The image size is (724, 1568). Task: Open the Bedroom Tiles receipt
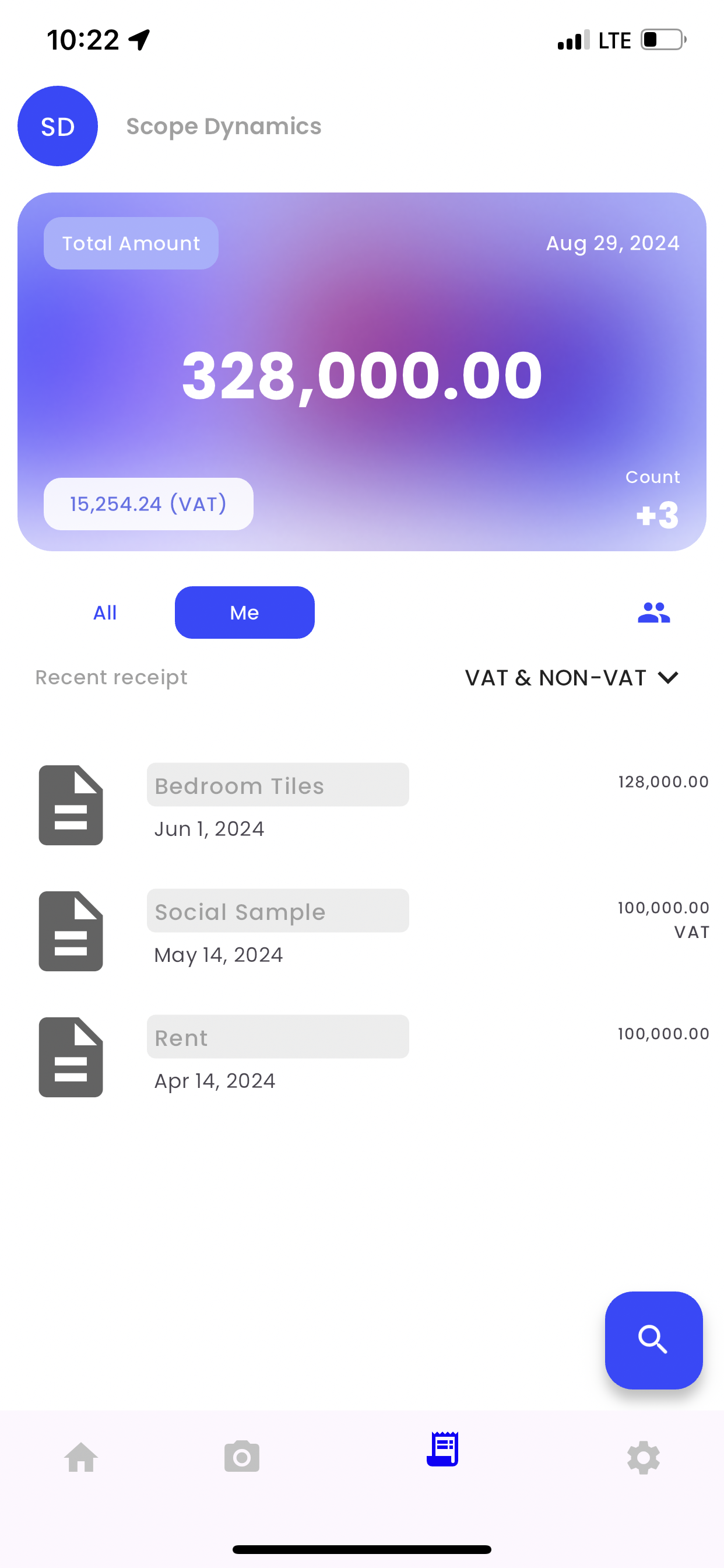(362, 804)
